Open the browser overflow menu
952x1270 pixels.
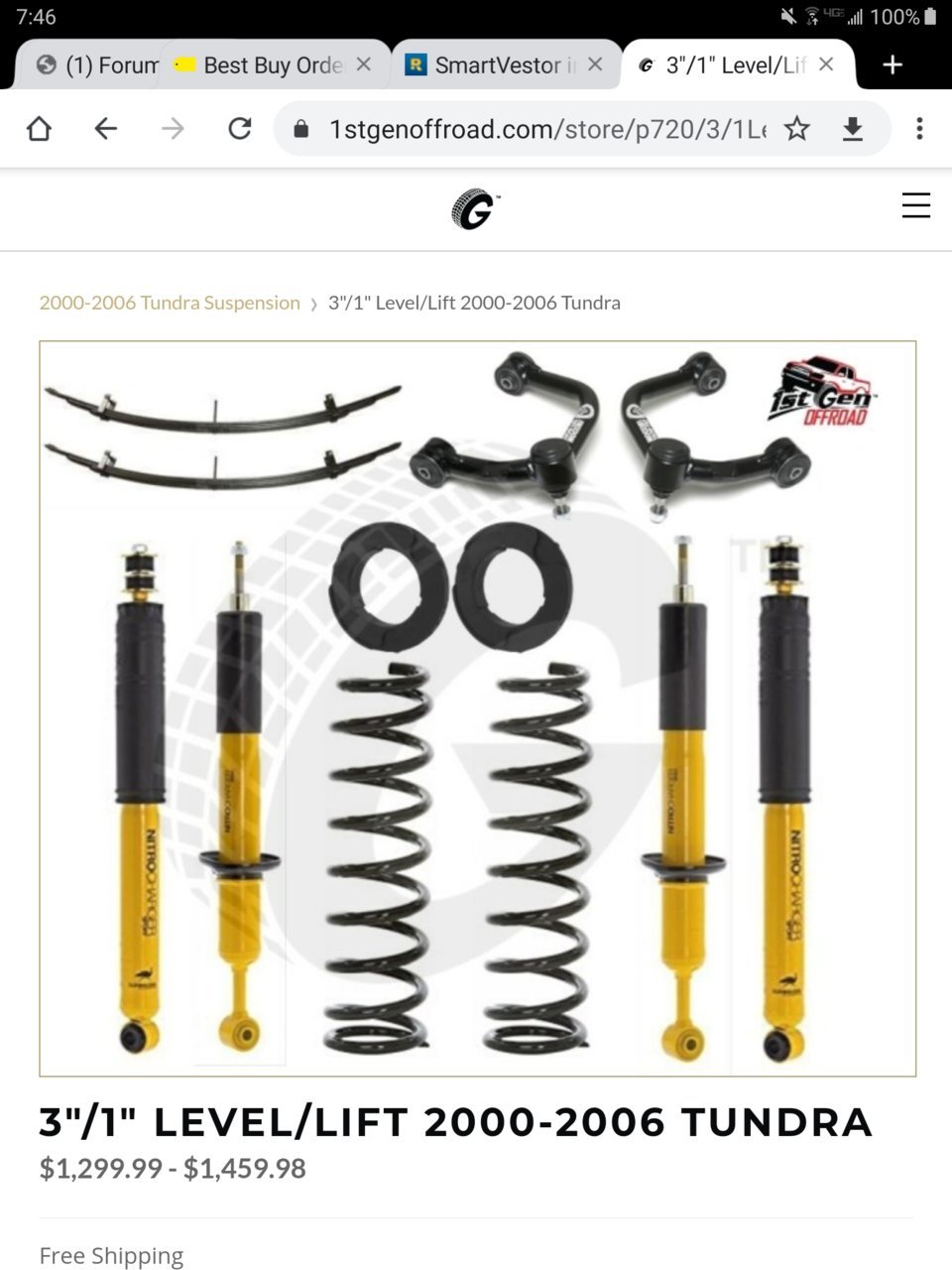[x=919, y=129]
